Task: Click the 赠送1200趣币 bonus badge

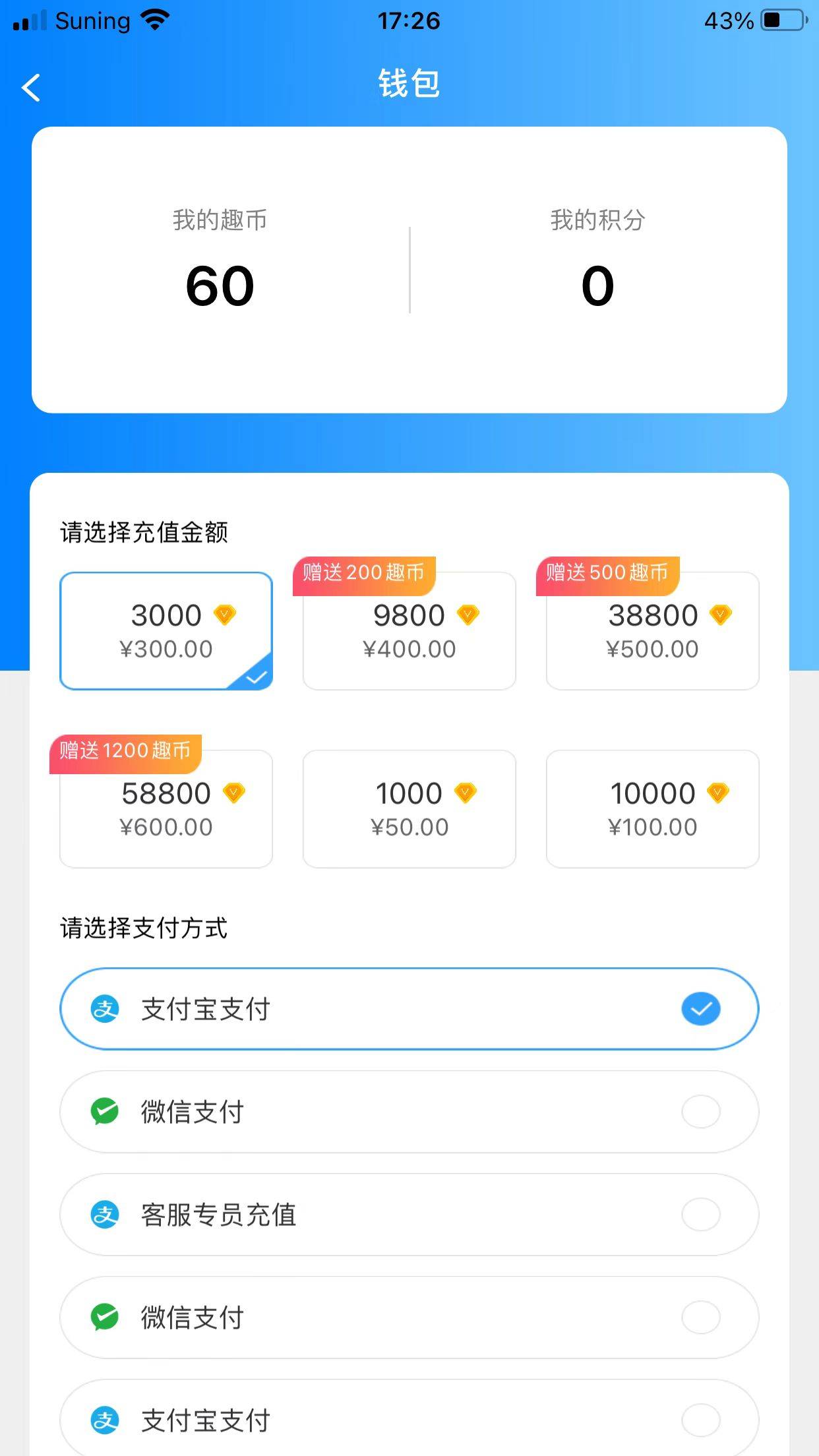Action: tap(125, 750)
